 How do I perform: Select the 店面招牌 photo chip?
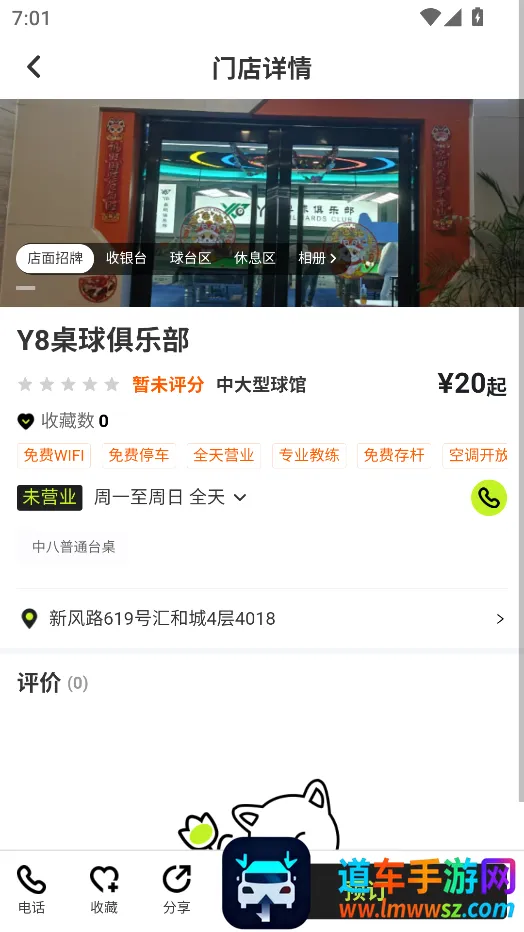tap(55, 258)
